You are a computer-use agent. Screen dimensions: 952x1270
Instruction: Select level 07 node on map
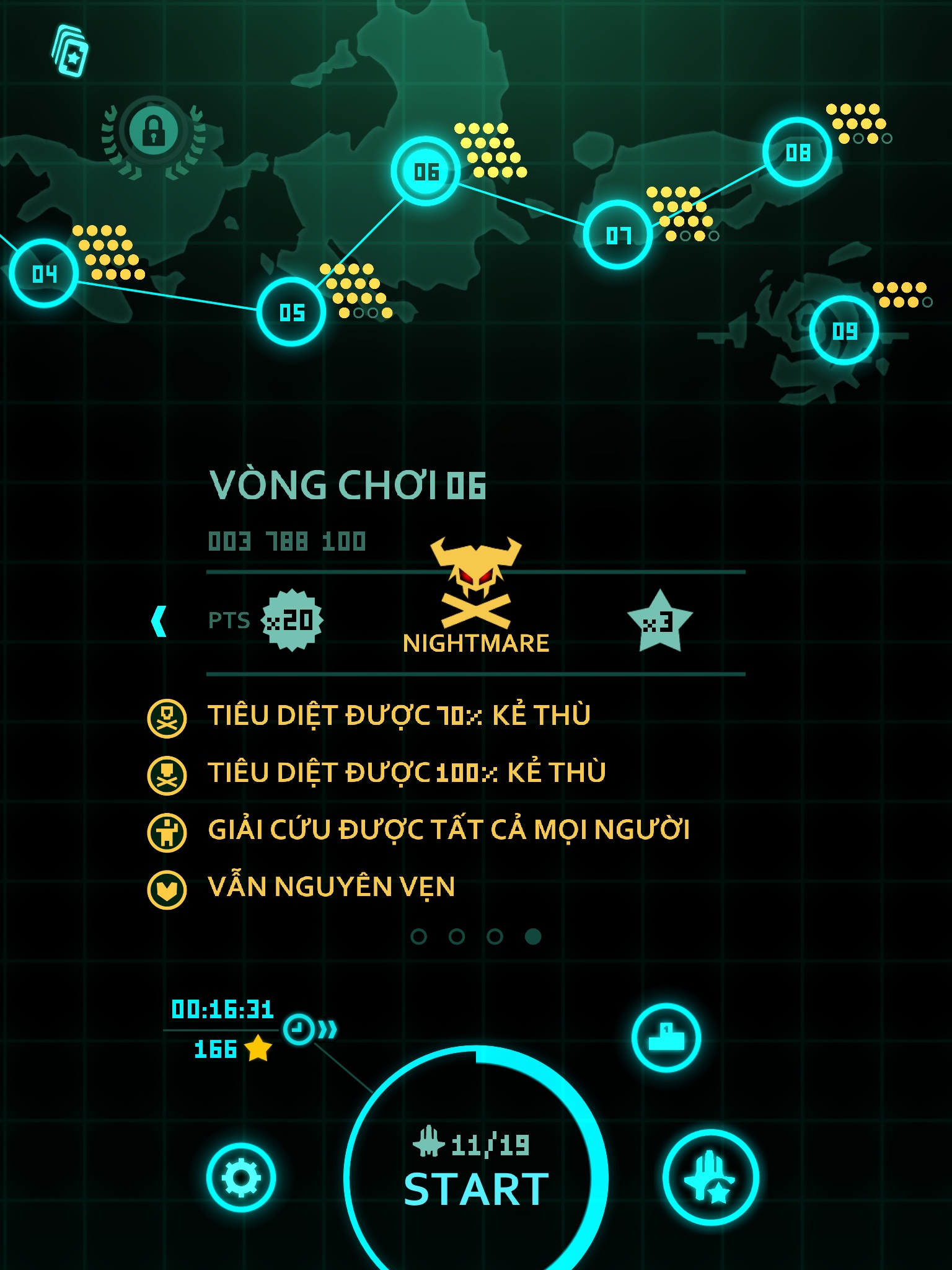(x=618, y=235)
